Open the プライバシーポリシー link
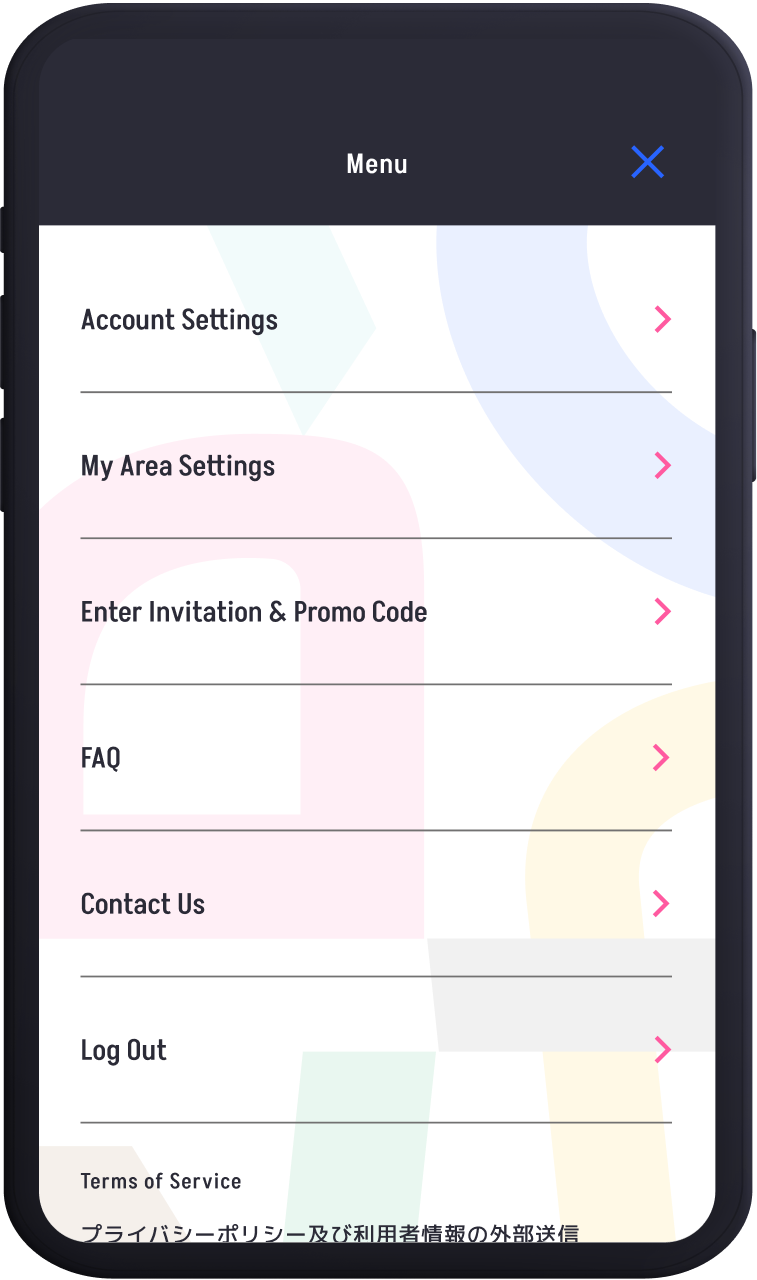 click(329, 1232)
